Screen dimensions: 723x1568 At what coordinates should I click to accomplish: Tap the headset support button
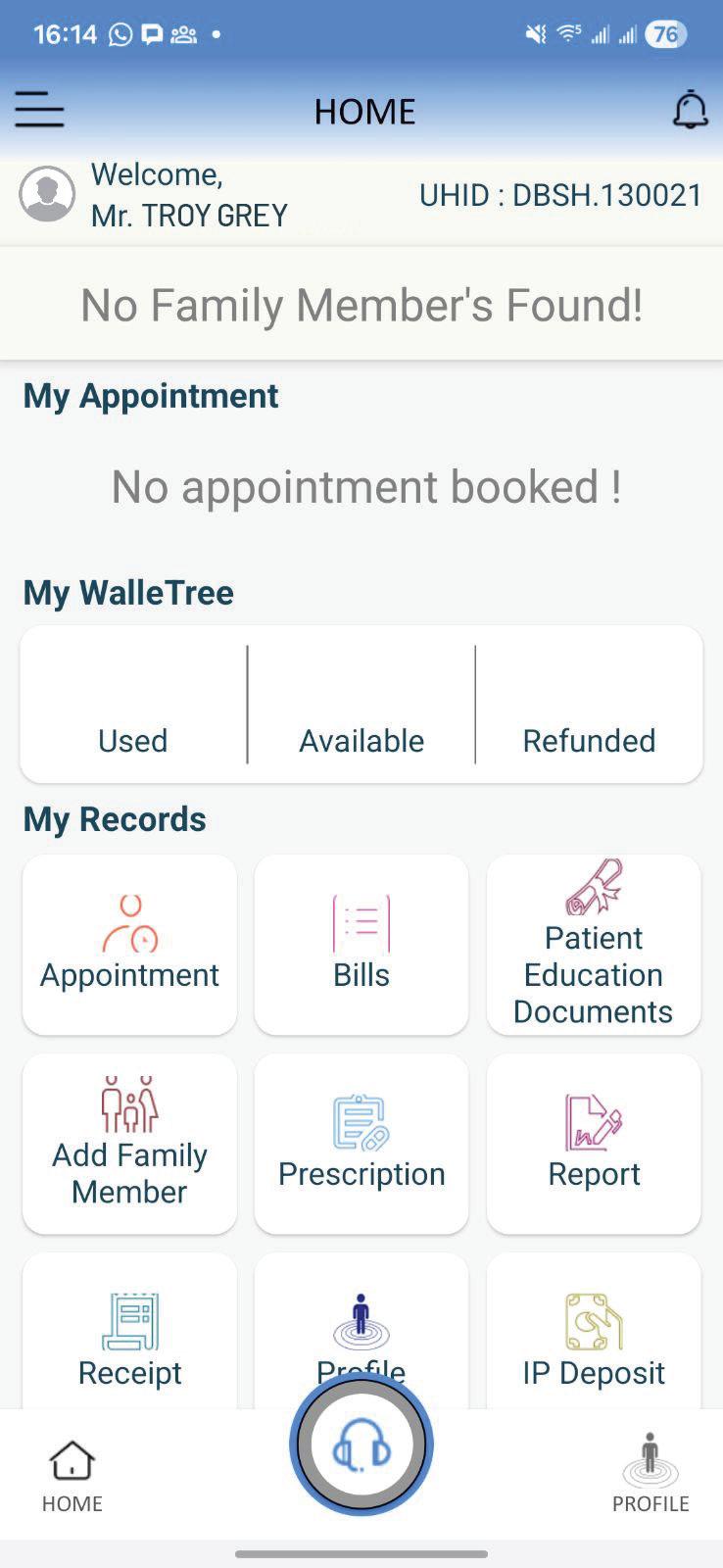click(361, 1445)
